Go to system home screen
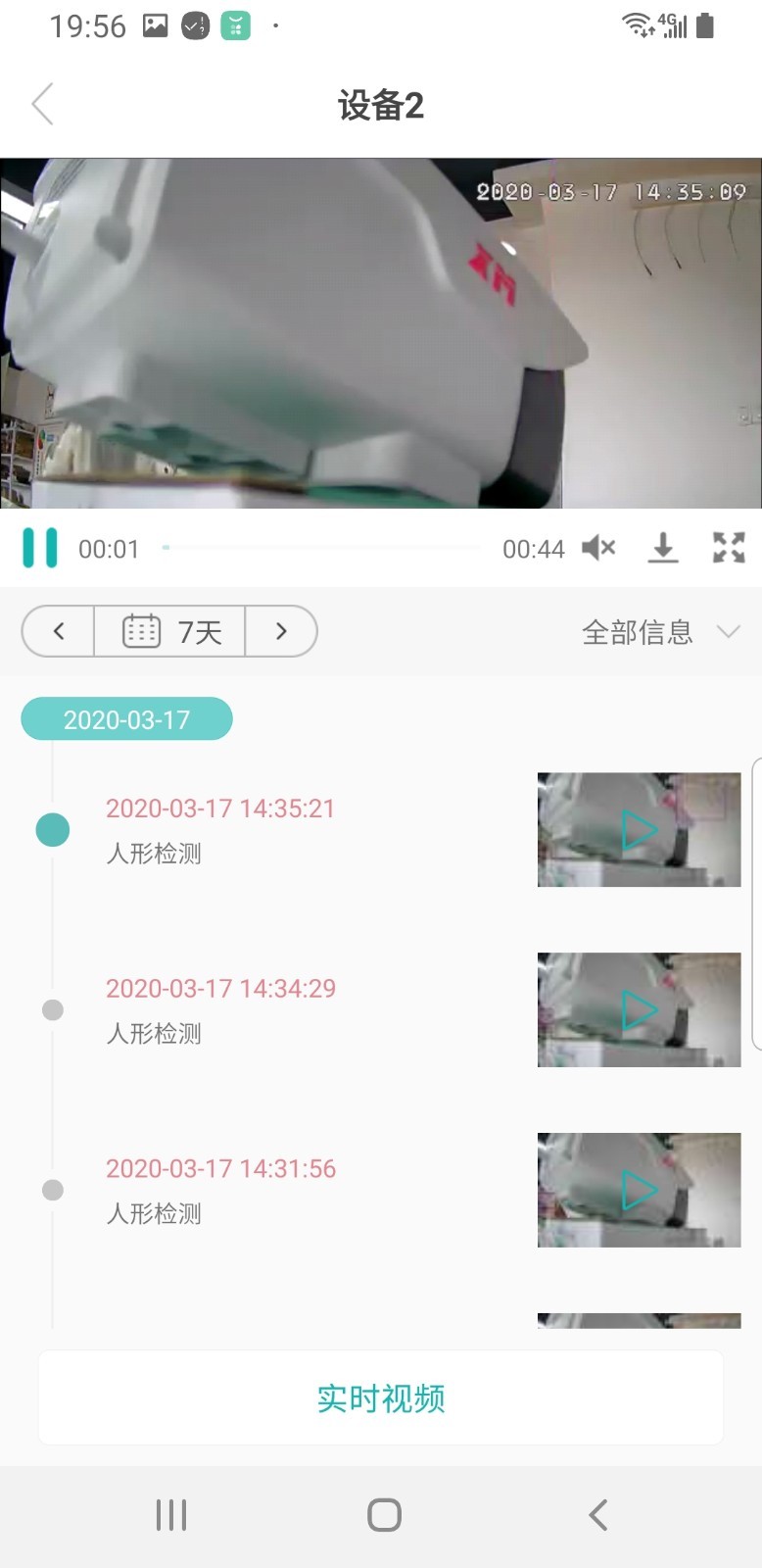Viewport: 762px width, 1568px height. click(x=384, y=1515)
